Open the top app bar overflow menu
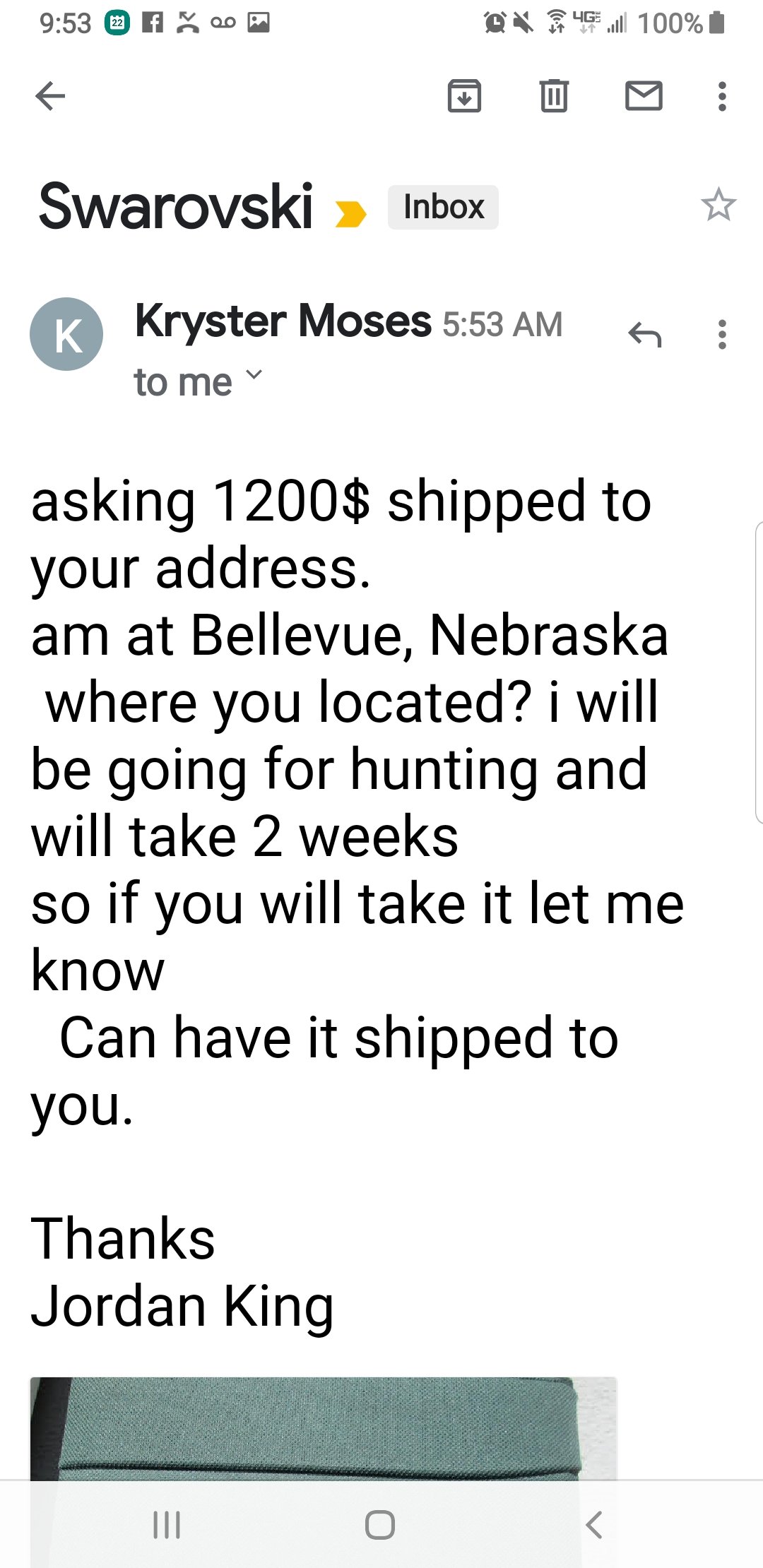Image resolution: width=763 pixels, height=1568 pixels. [721, 96]
